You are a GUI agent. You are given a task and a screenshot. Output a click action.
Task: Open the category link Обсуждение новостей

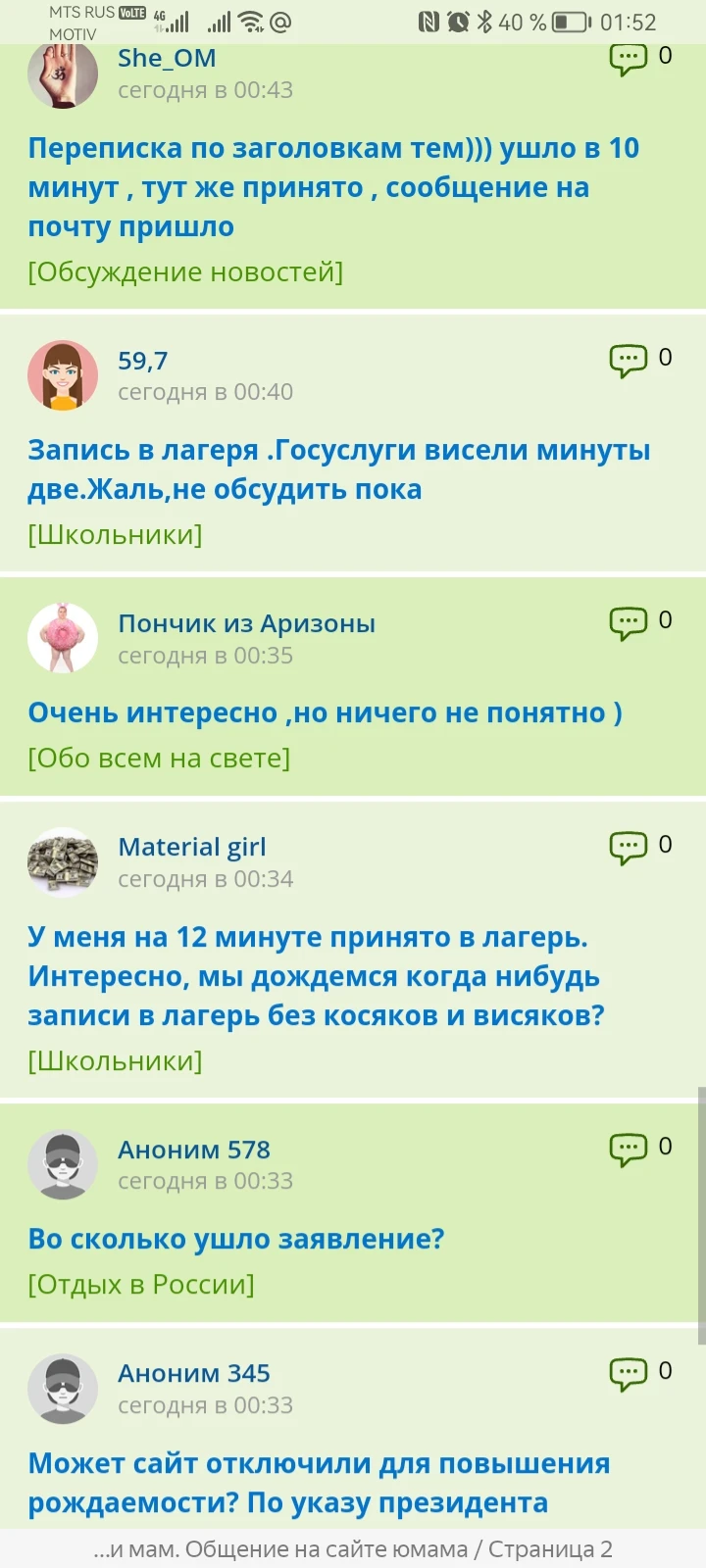[185, 271]
